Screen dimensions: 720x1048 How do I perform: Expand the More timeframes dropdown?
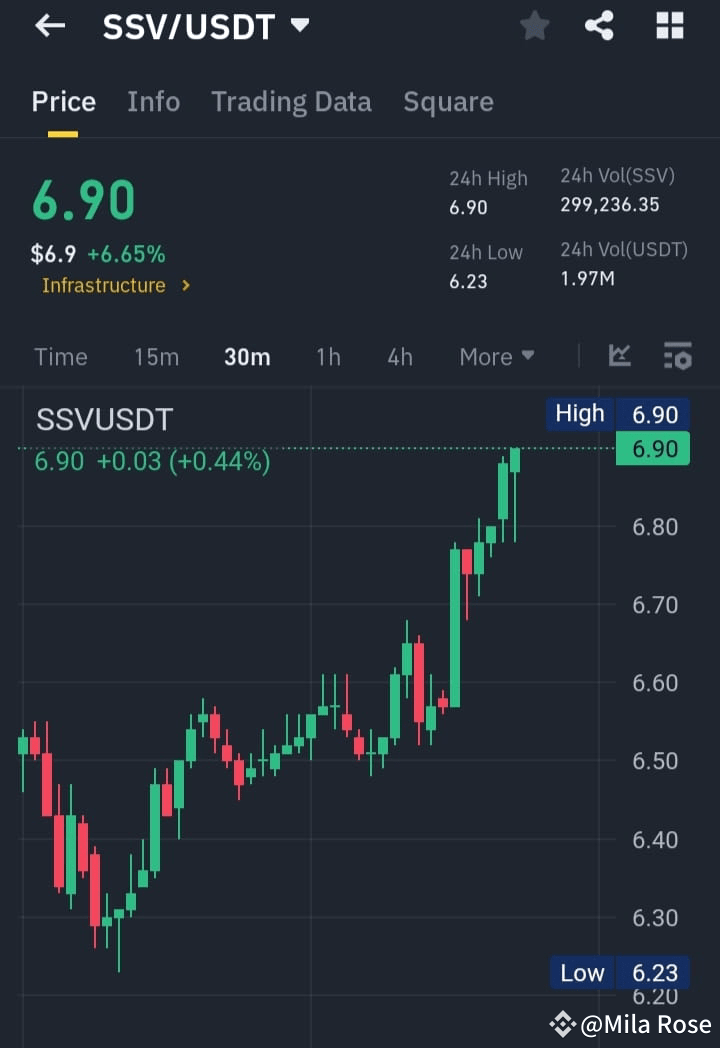[496, 356]
